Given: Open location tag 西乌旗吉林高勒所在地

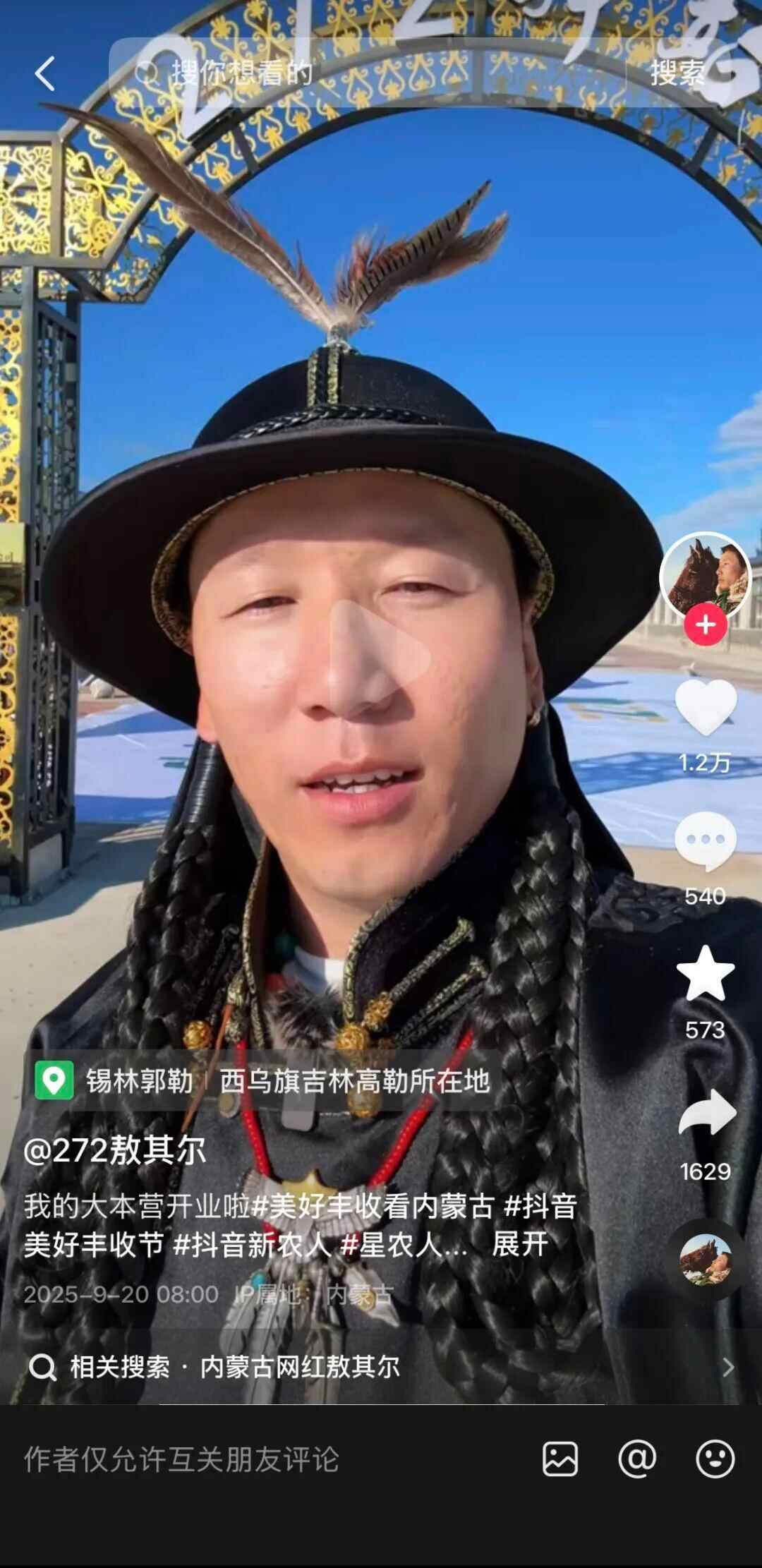Looking at the screenshot, I should [x=354, y=1081].
